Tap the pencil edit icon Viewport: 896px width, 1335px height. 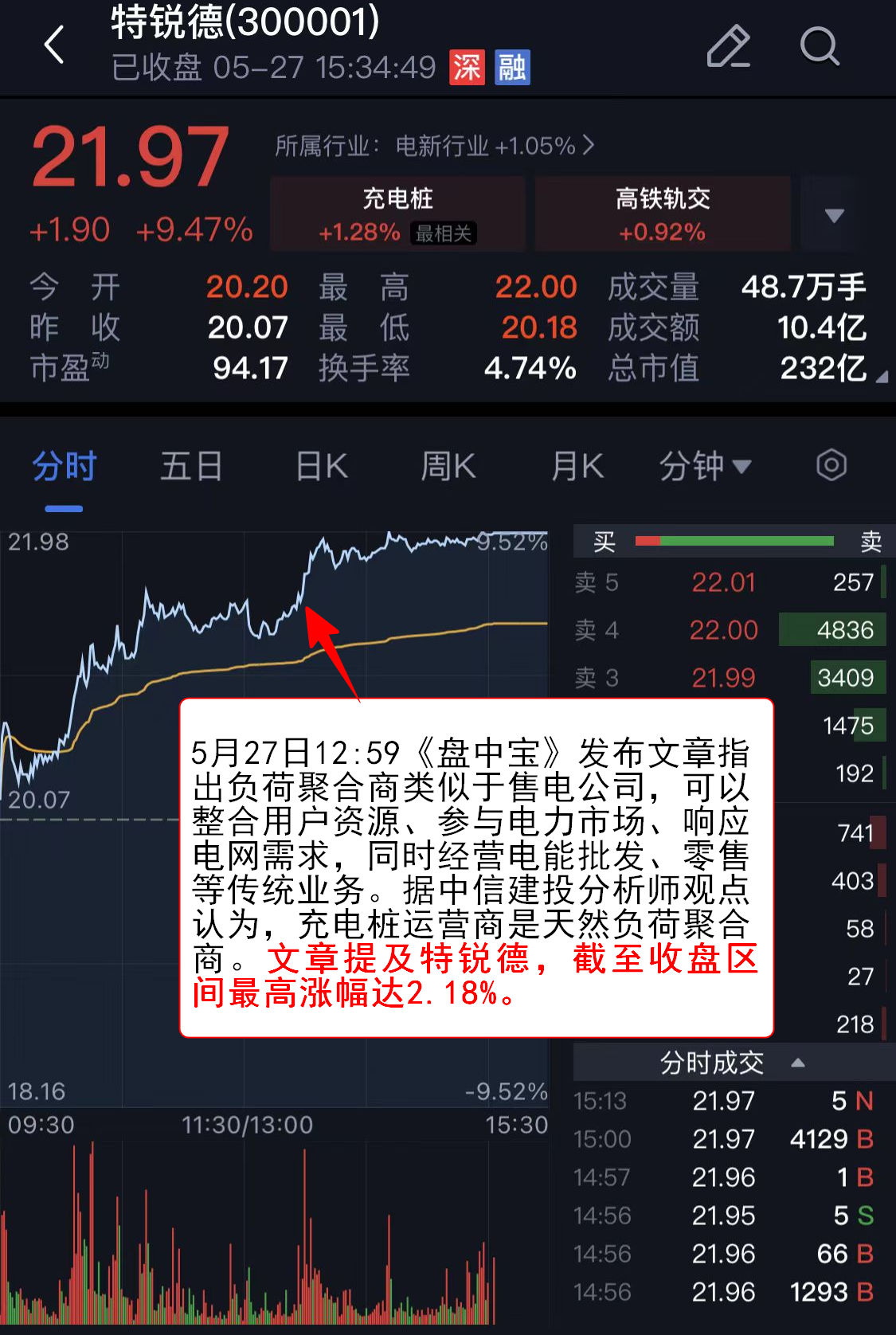(x=729, y=46)
